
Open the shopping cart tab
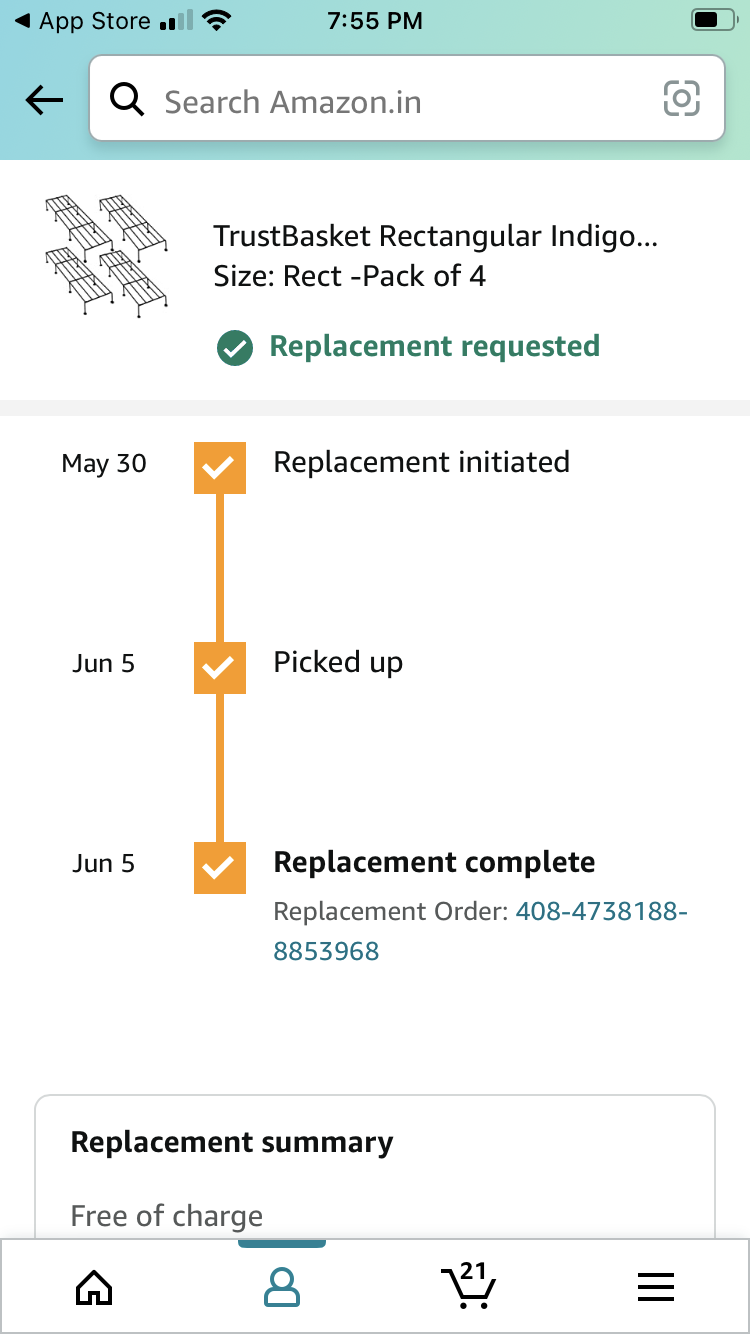(468, 1285)
